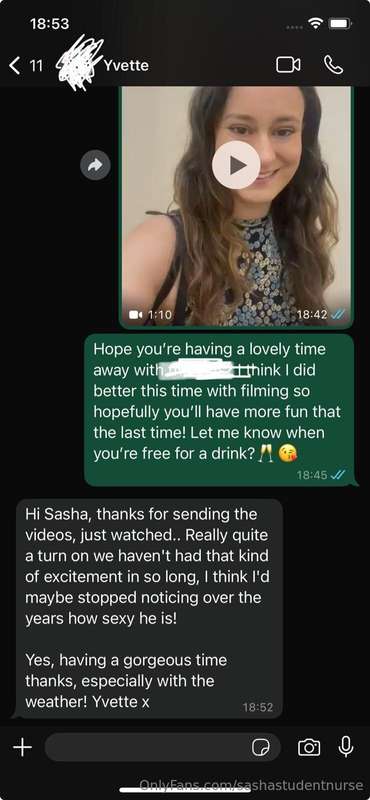Open the sticker picker in the message box
This screenshot has width=370, height=800.
(261, 748)
